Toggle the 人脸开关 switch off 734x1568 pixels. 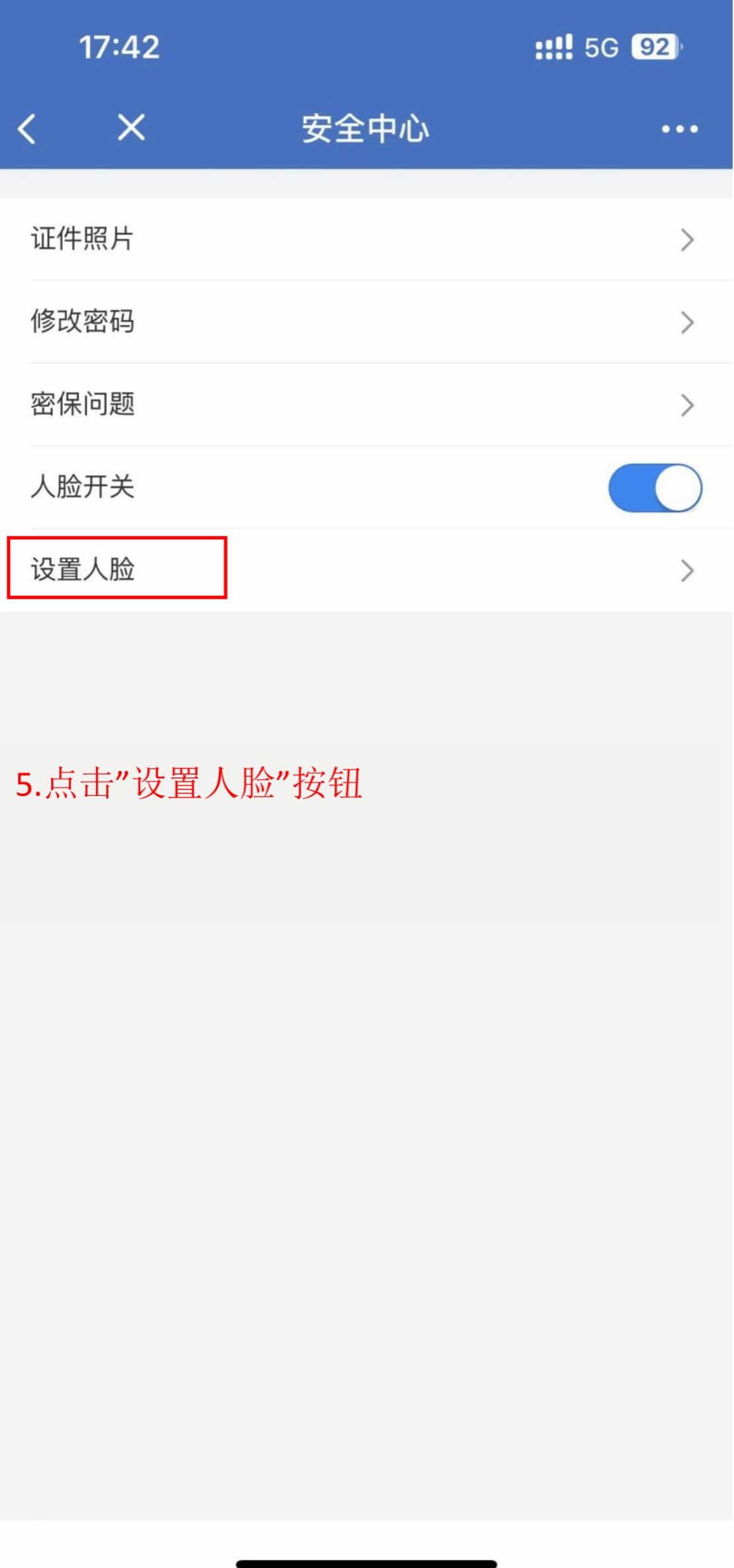click(x=655, y=488)
